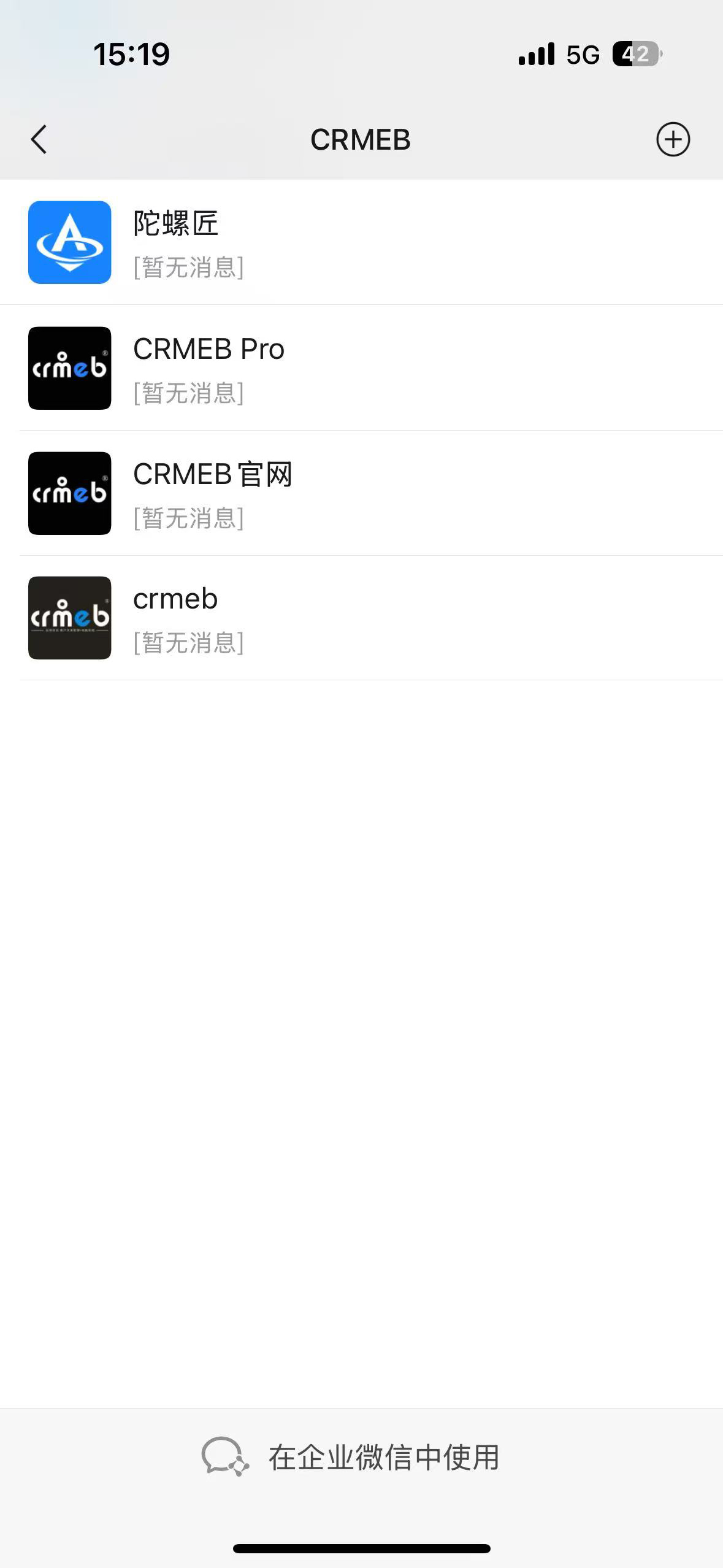Open the 陀螺匠 conversation
The image size is (723, 1568).
[362, 243]
